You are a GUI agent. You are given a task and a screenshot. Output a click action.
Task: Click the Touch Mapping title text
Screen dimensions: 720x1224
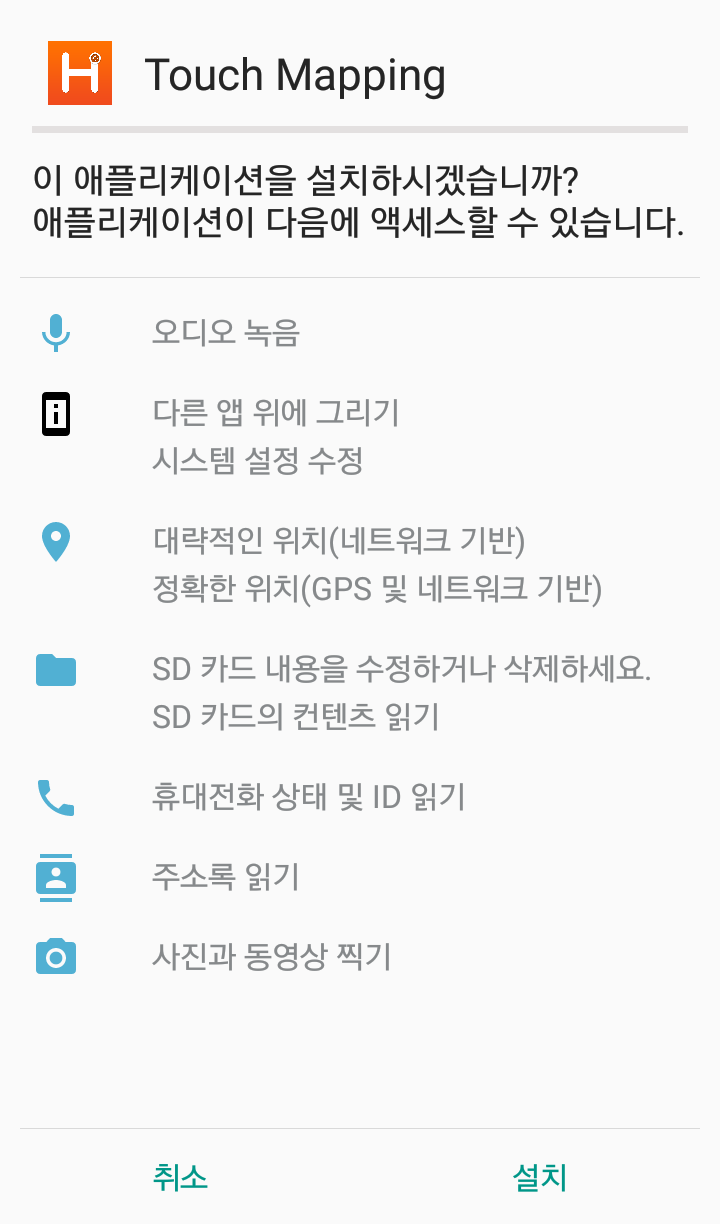pyautogui.click(x=297, y=73)
